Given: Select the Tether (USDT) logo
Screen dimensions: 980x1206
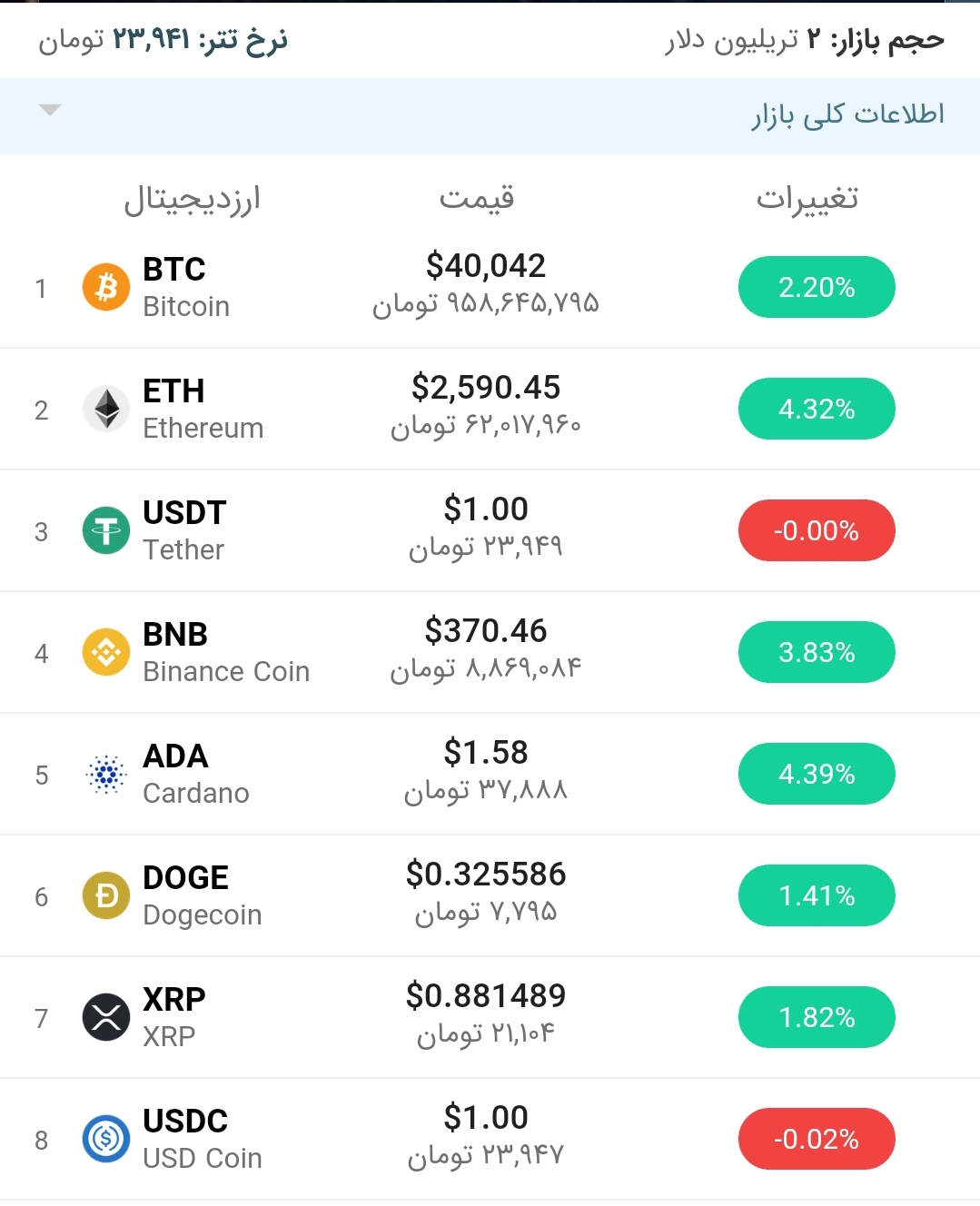Looking at the screenshot, I should tap(106, 529).
